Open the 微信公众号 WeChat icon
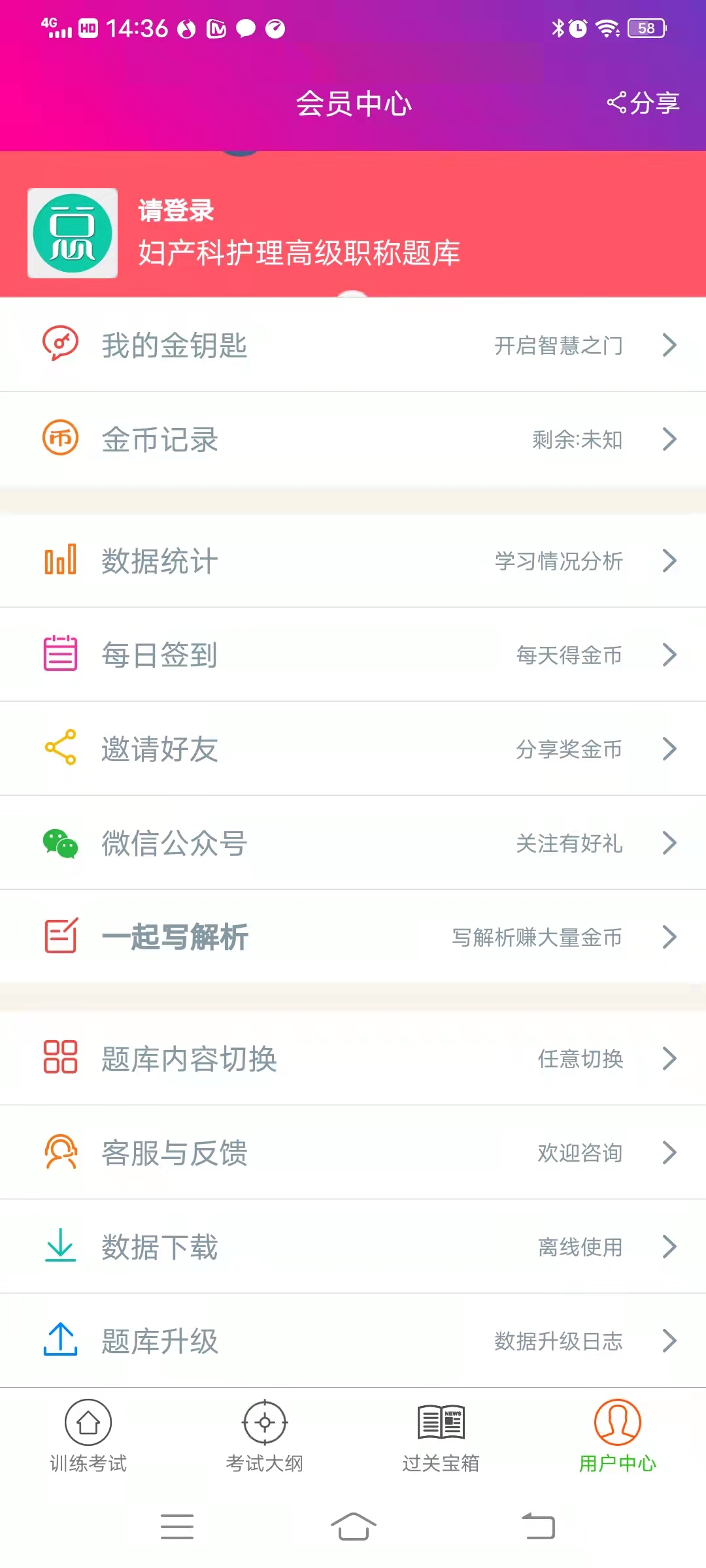The height and width of the screenshot is (1568, 706). (60, 843)
